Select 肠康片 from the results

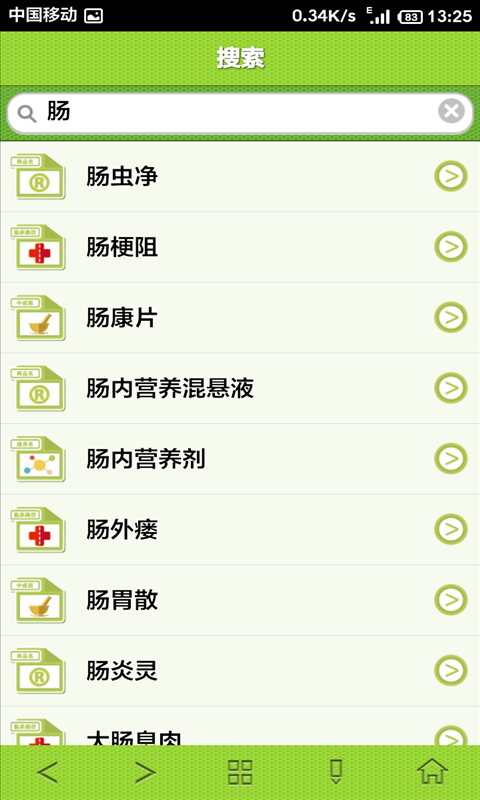pos(240,318)
